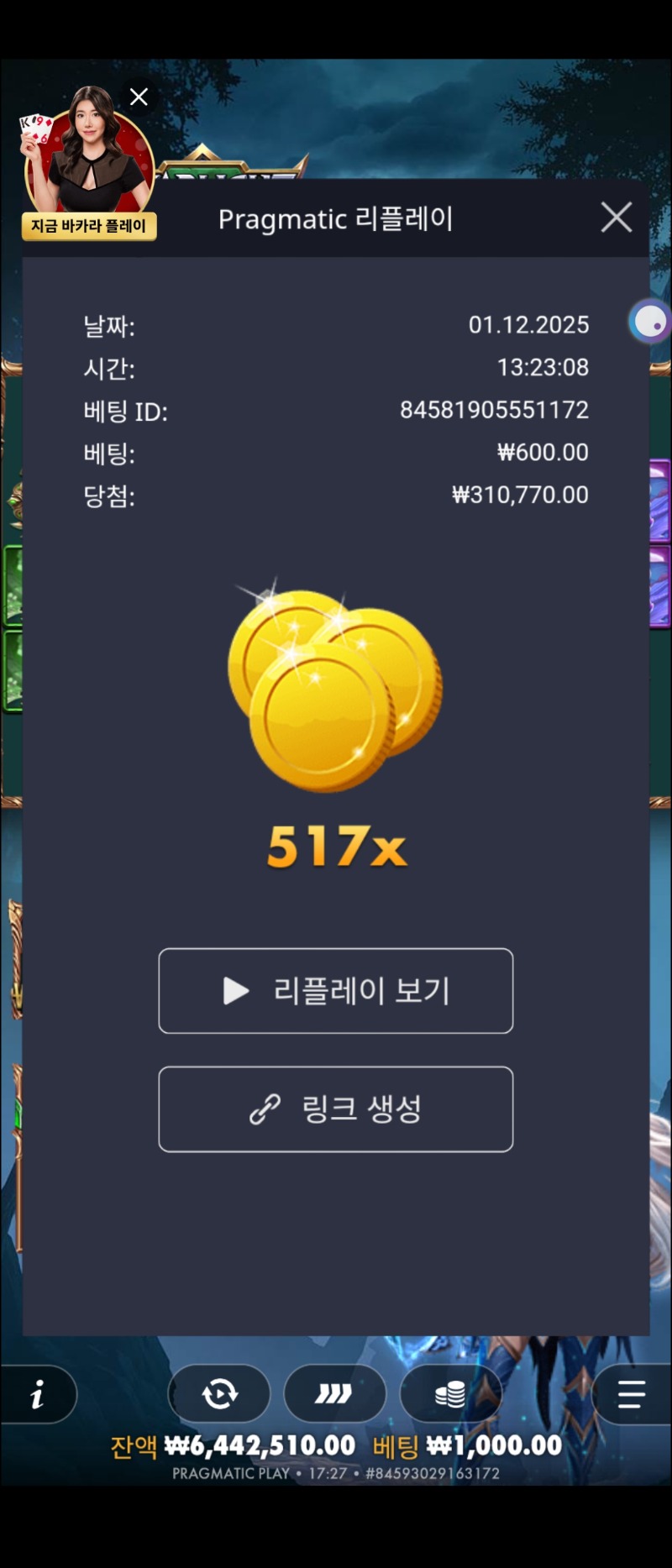The width and height of the screenshot is (672, 1568).
Task: Close the Pragmatic replay dialog
Action: coord(617,218)
